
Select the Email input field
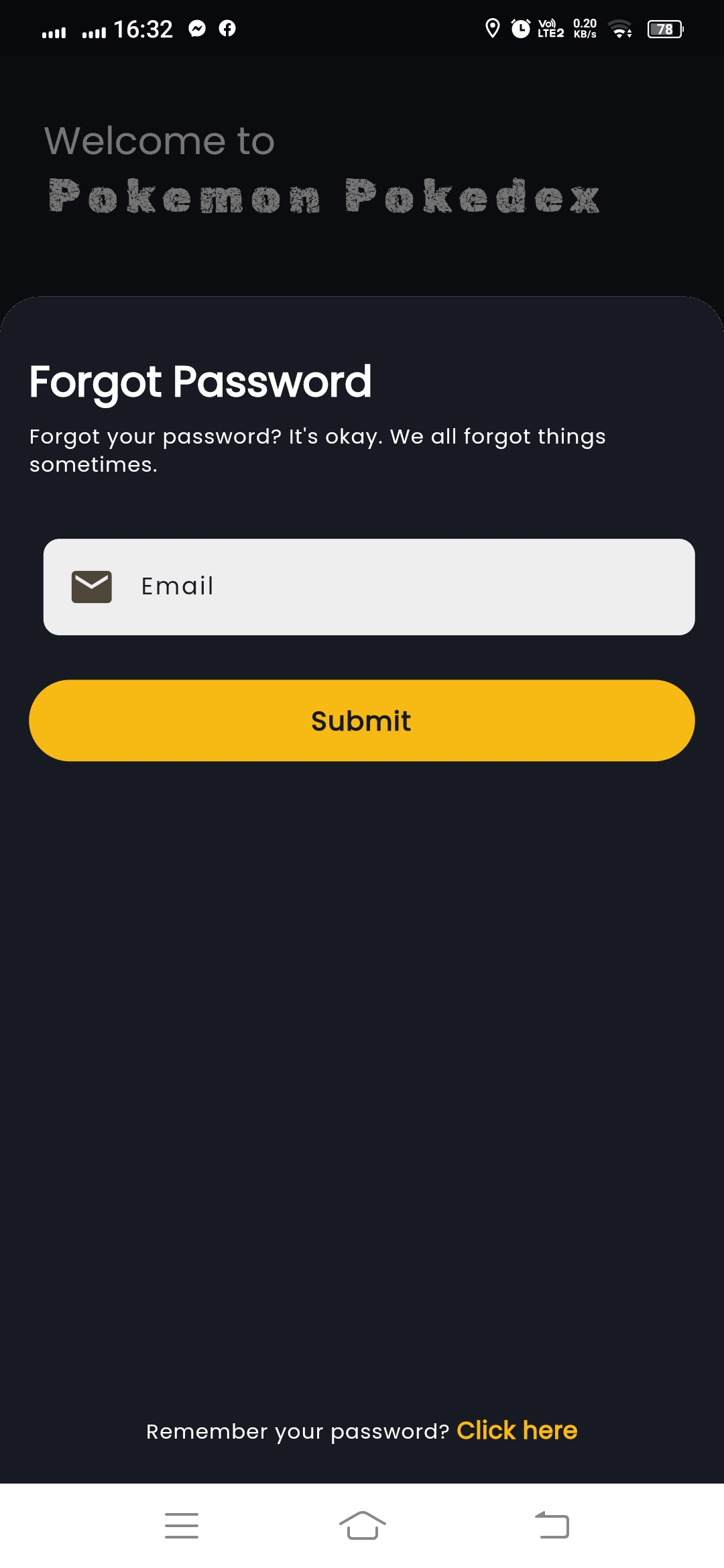369,586
